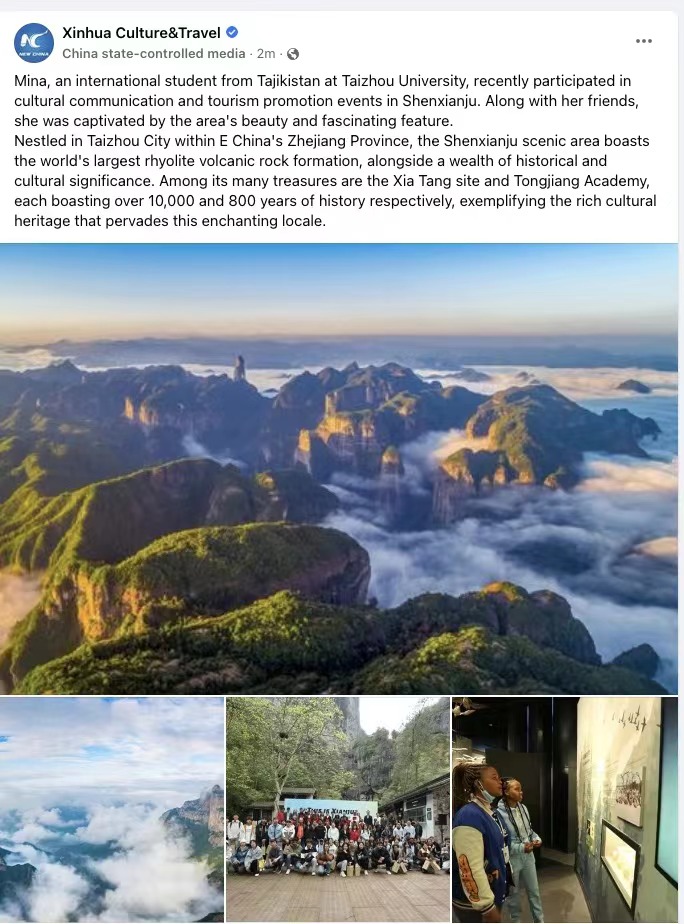The width and height of the screenshot is (684, 924).
Task: Open the large mountain sunrise photo
Action: [339, 468]
